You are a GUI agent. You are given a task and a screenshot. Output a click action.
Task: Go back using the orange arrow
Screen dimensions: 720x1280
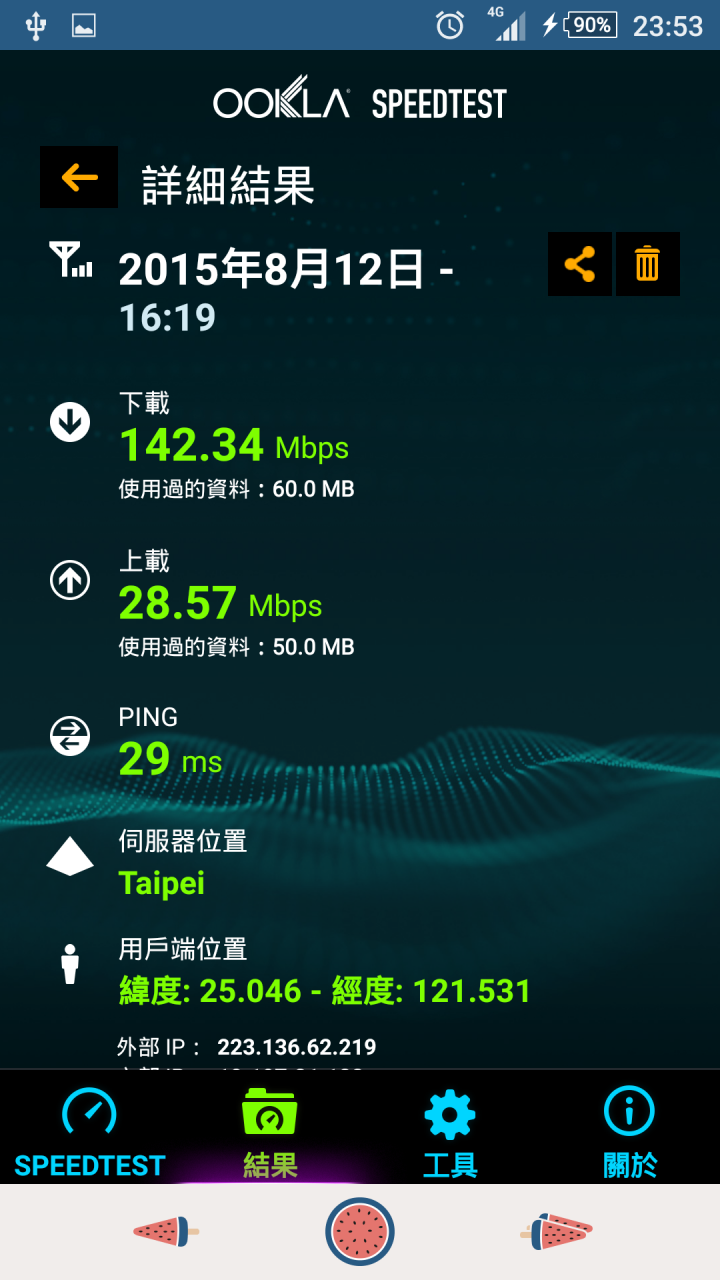(79, 178)
